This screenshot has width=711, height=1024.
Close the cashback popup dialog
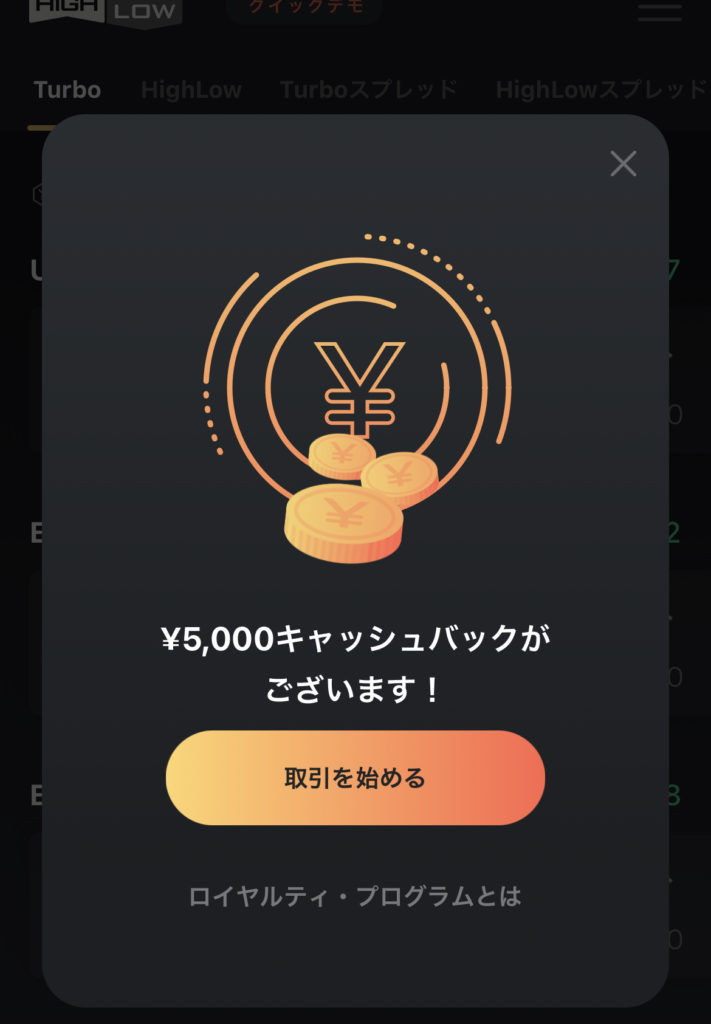pos(623,164)
